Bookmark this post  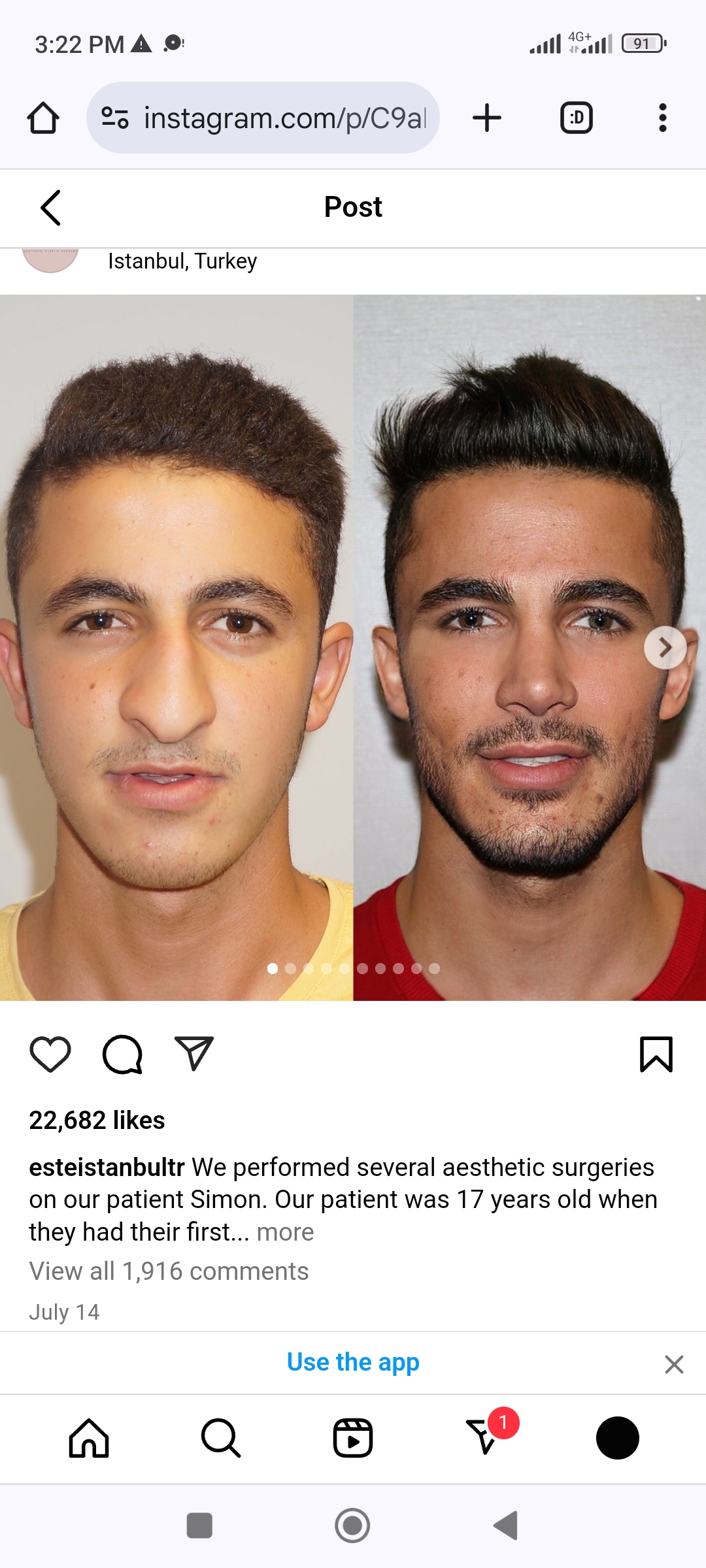[656, 1054]
